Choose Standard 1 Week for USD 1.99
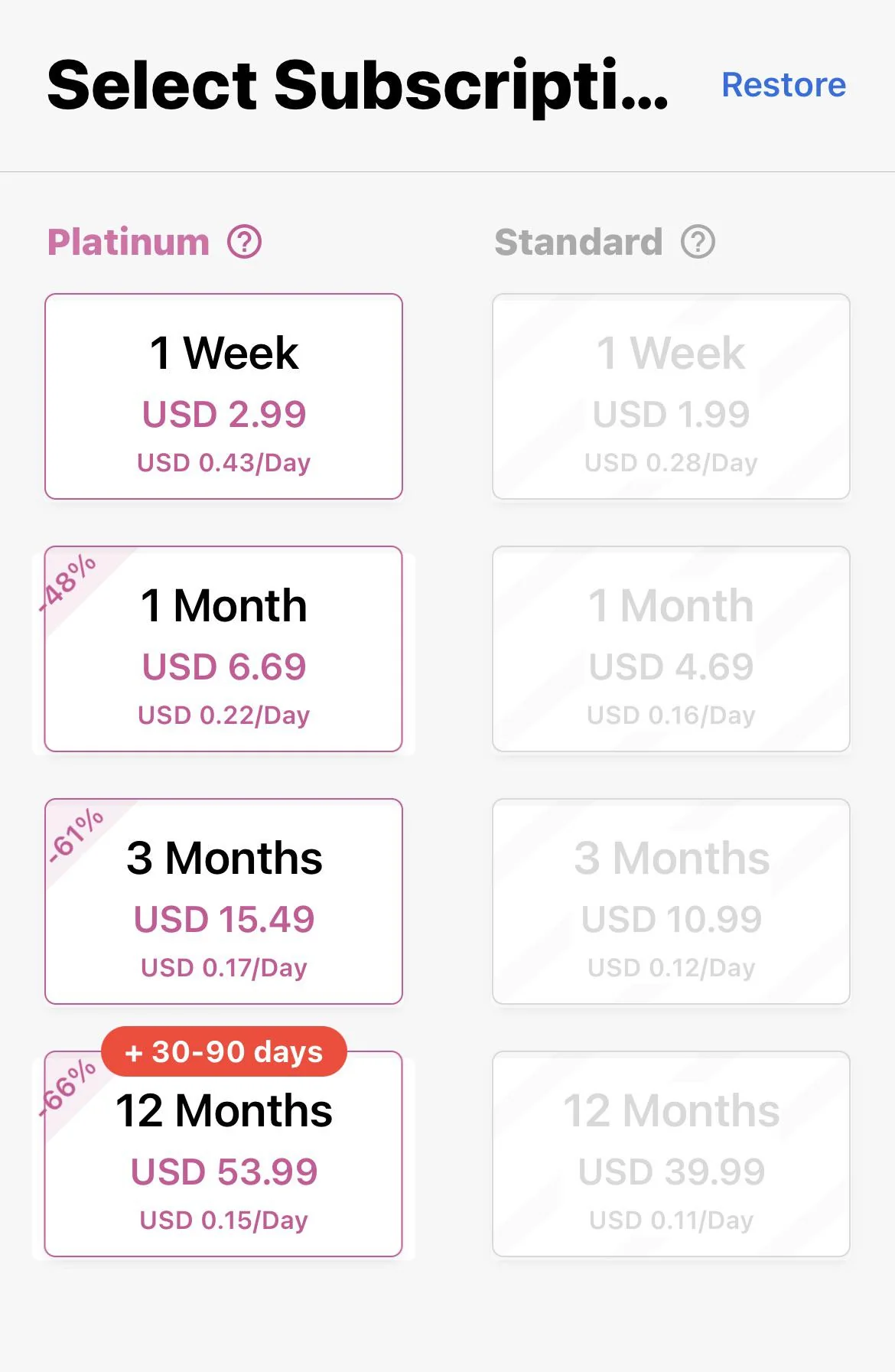895x1372 pixels. 671,396
